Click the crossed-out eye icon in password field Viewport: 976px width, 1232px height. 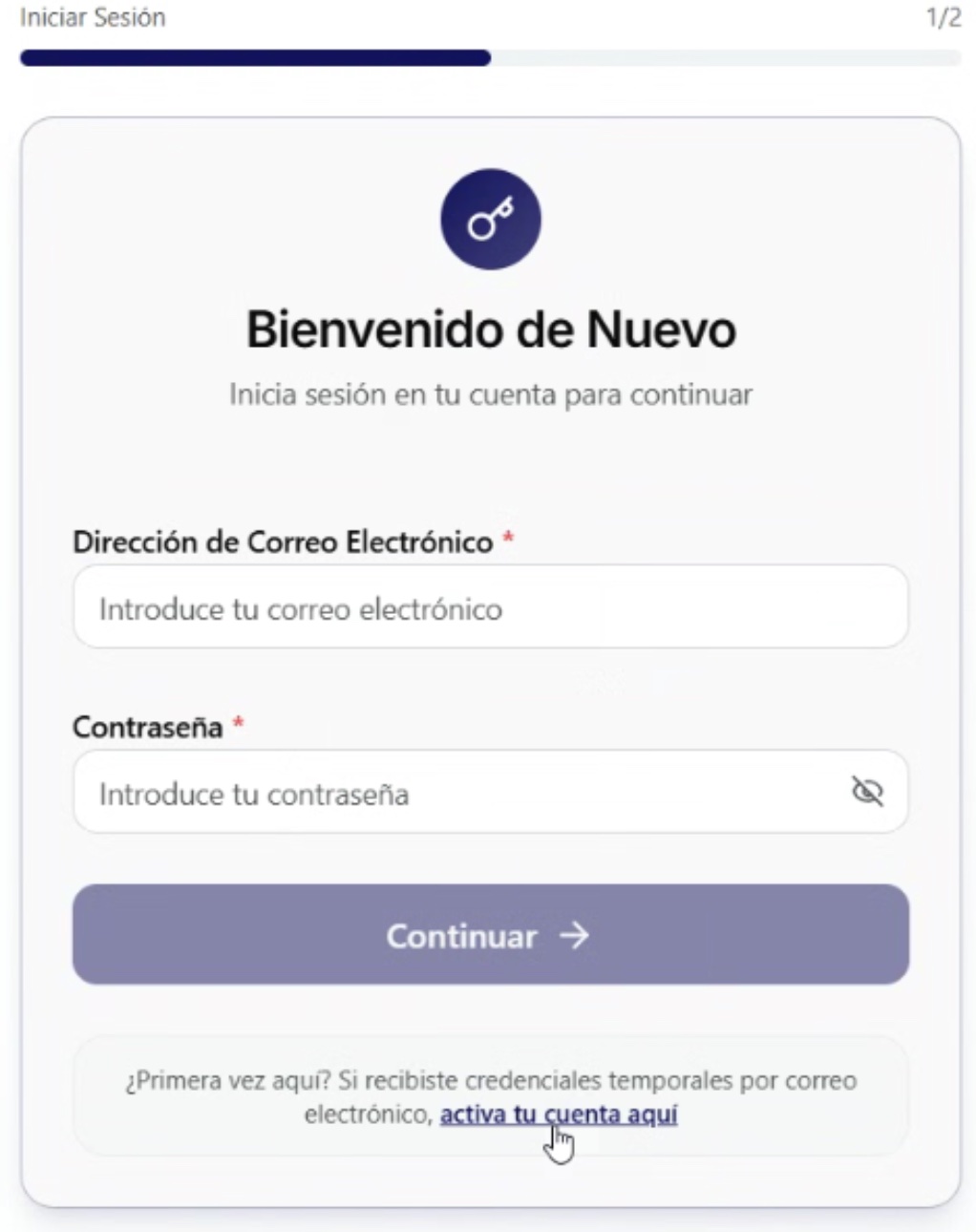(867, 791)
